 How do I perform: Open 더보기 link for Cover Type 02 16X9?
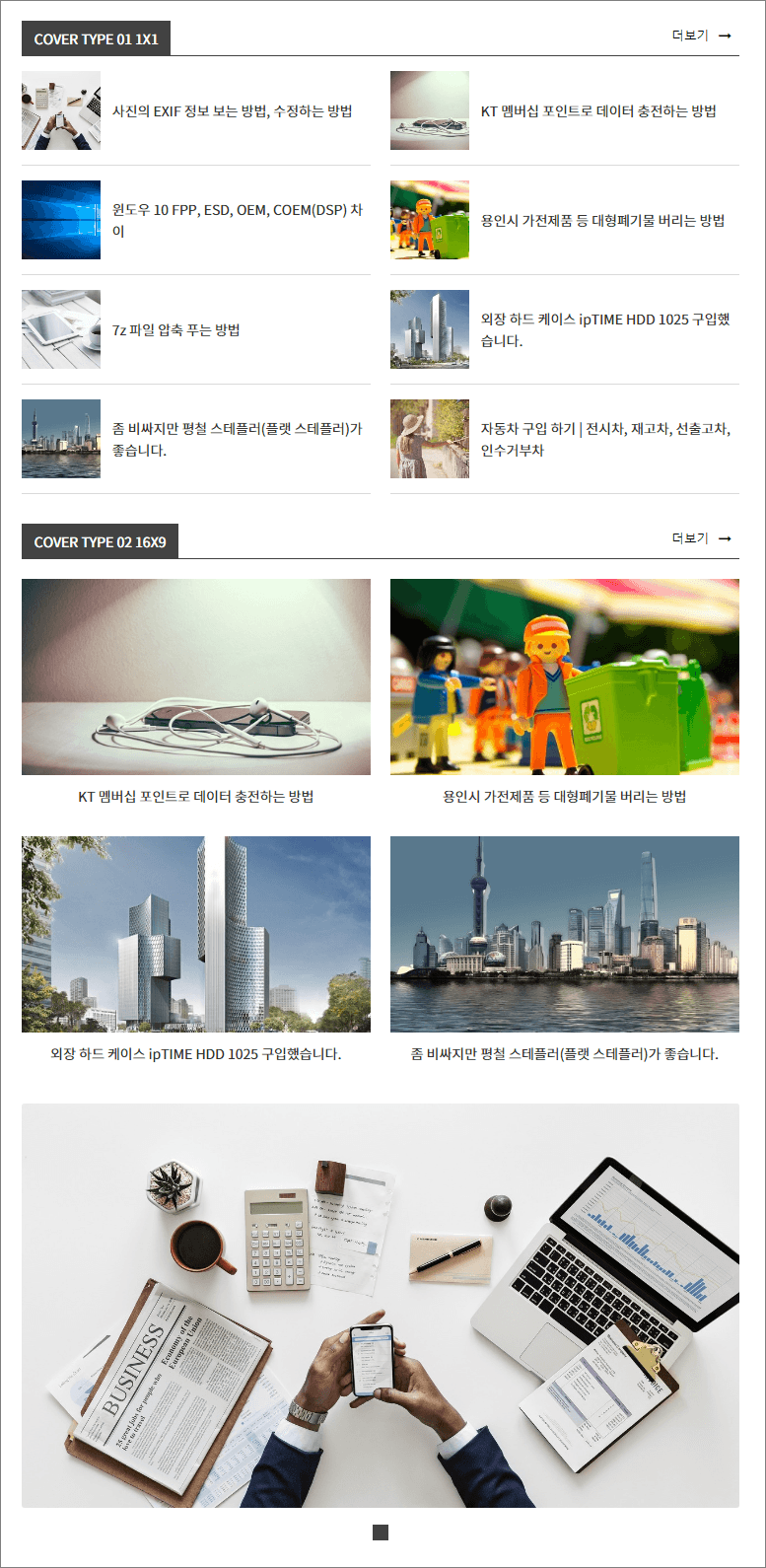[x=702, y=538]
